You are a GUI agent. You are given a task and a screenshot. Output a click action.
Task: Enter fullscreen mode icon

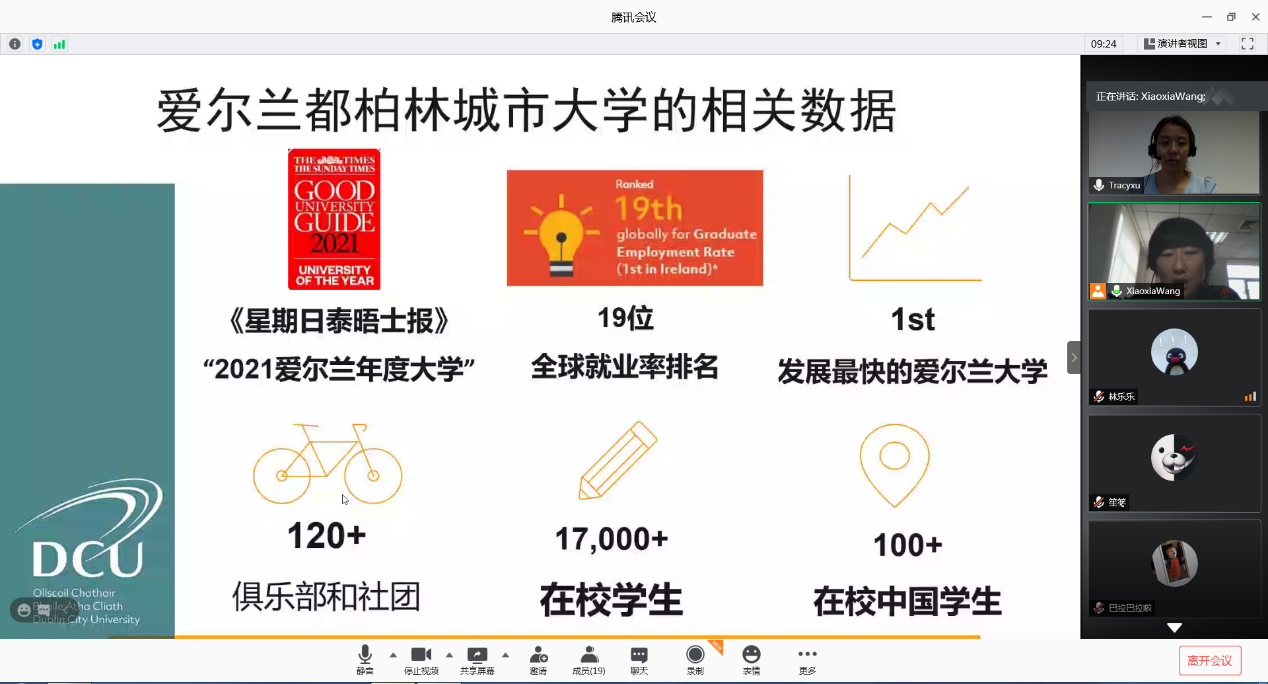click(x=1247, y=44)
